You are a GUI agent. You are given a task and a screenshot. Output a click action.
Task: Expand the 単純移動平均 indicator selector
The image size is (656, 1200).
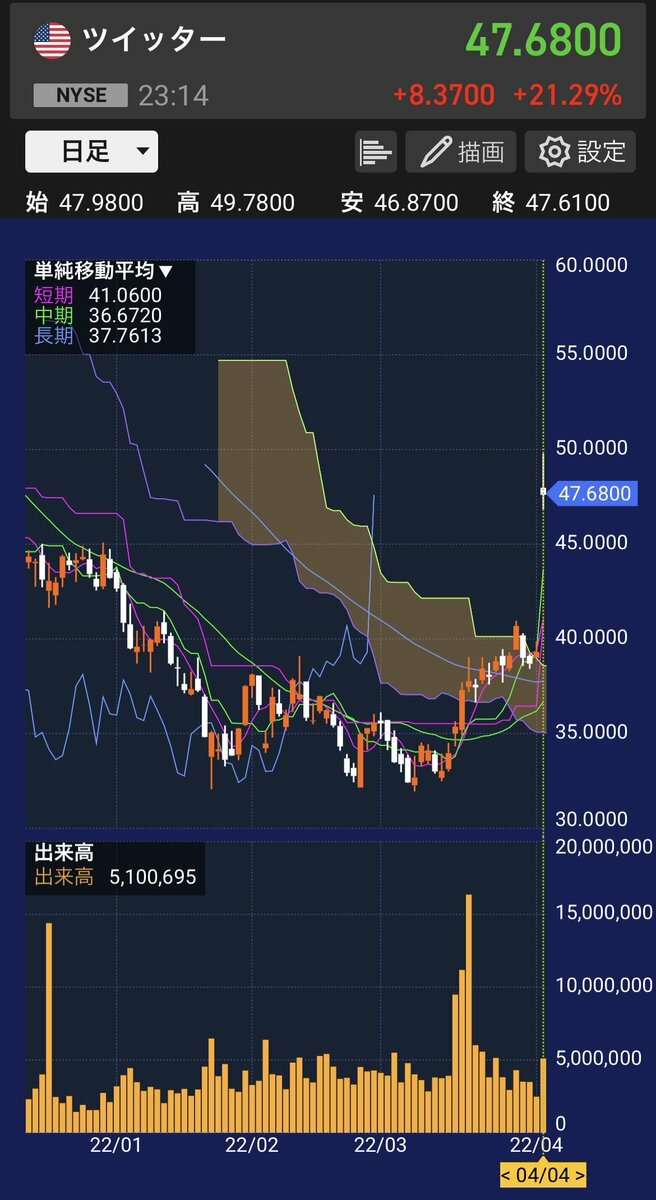click(104, 271)
